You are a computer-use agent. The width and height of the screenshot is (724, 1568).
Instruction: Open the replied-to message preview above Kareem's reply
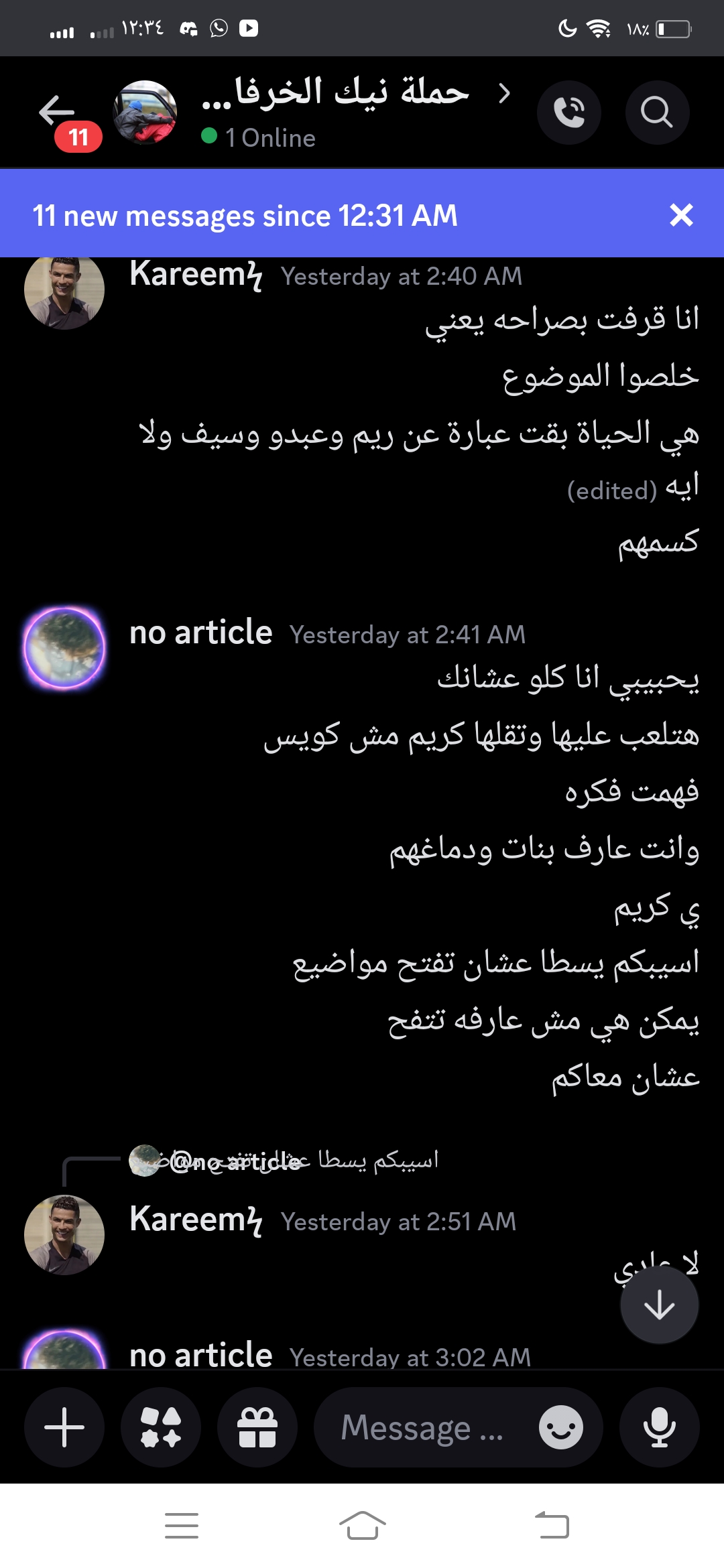click(x=302, y=1160)
